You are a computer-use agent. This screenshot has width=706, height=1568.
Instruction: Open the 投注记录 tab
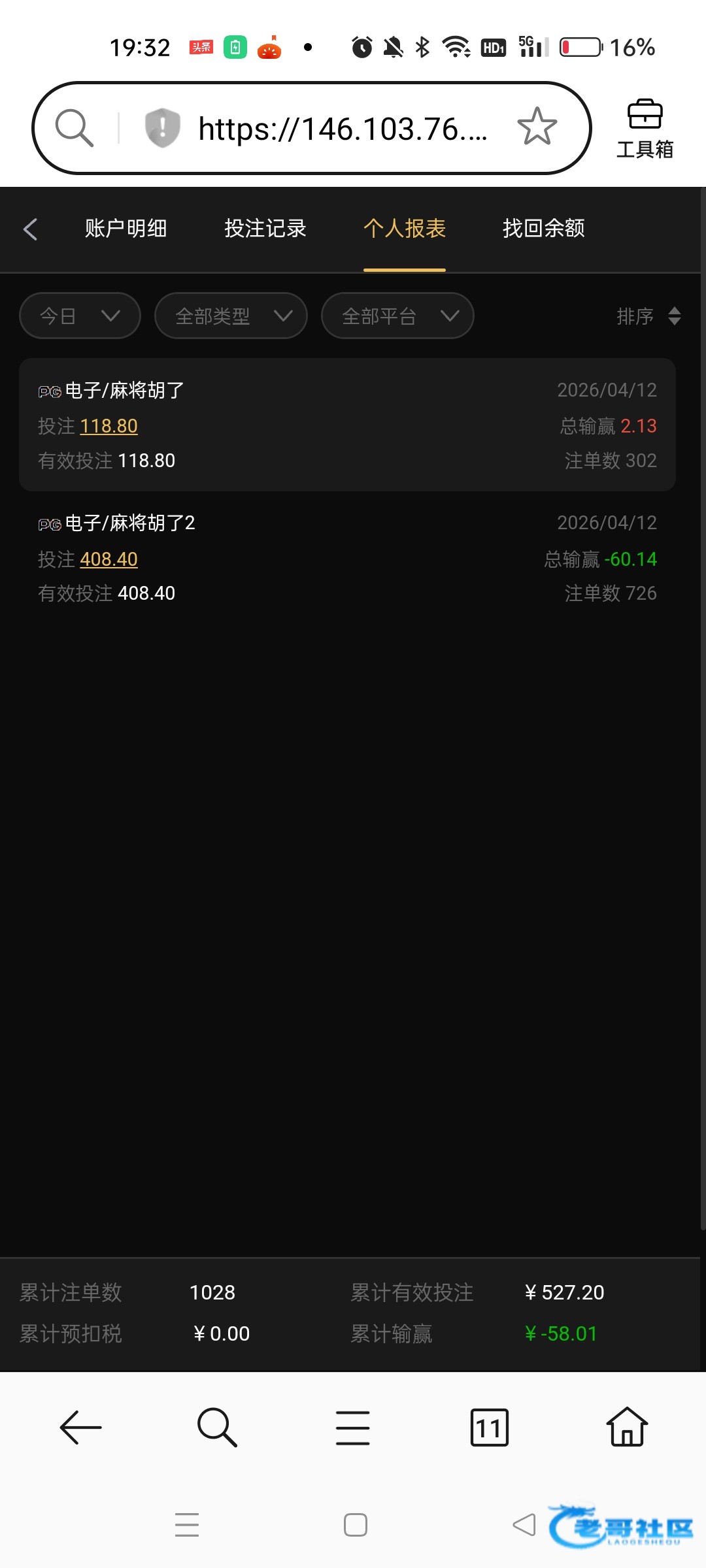265,229
